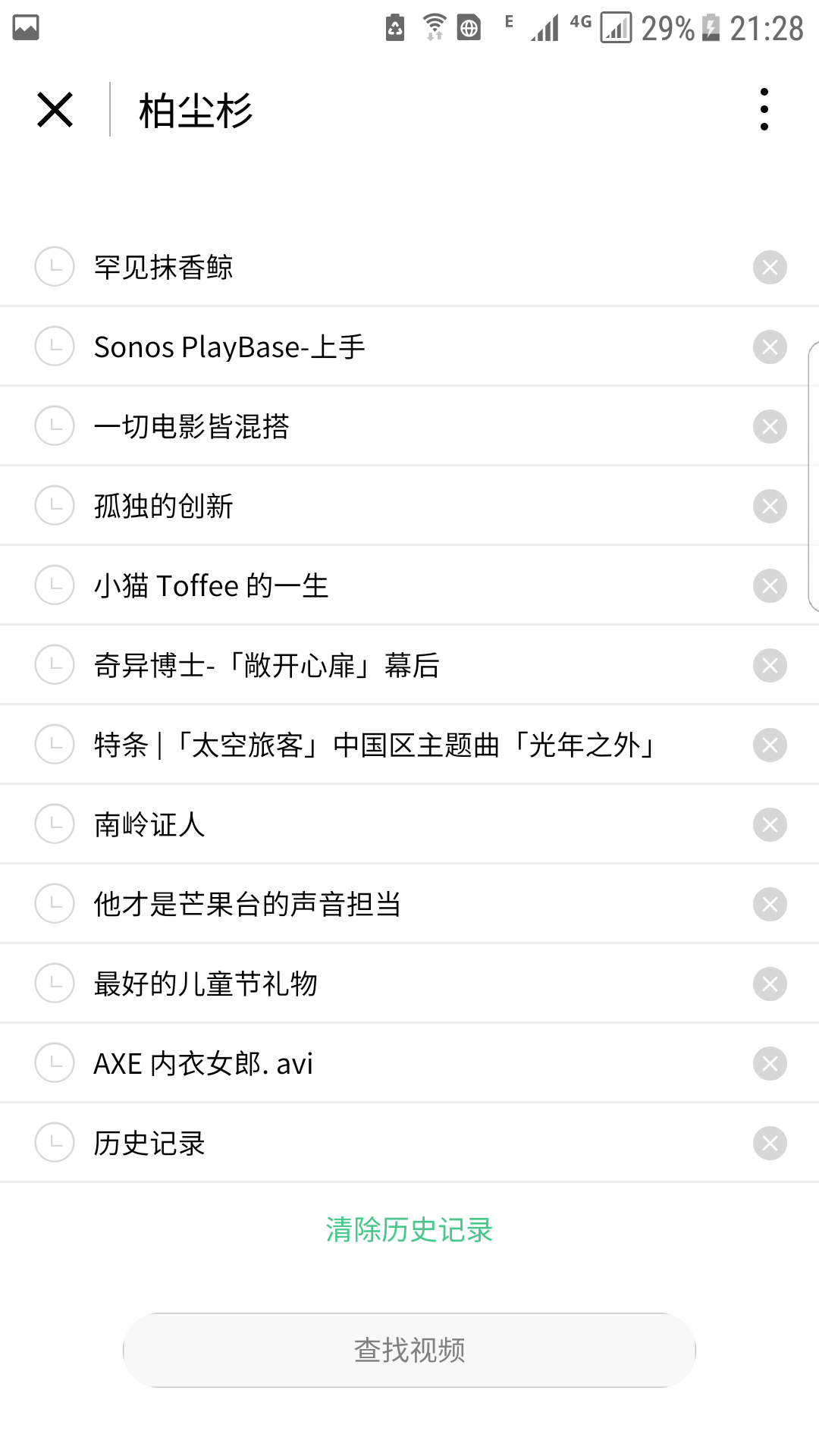Close the page with the X icon
This screenshot has height=1456, width=819.
55,110
